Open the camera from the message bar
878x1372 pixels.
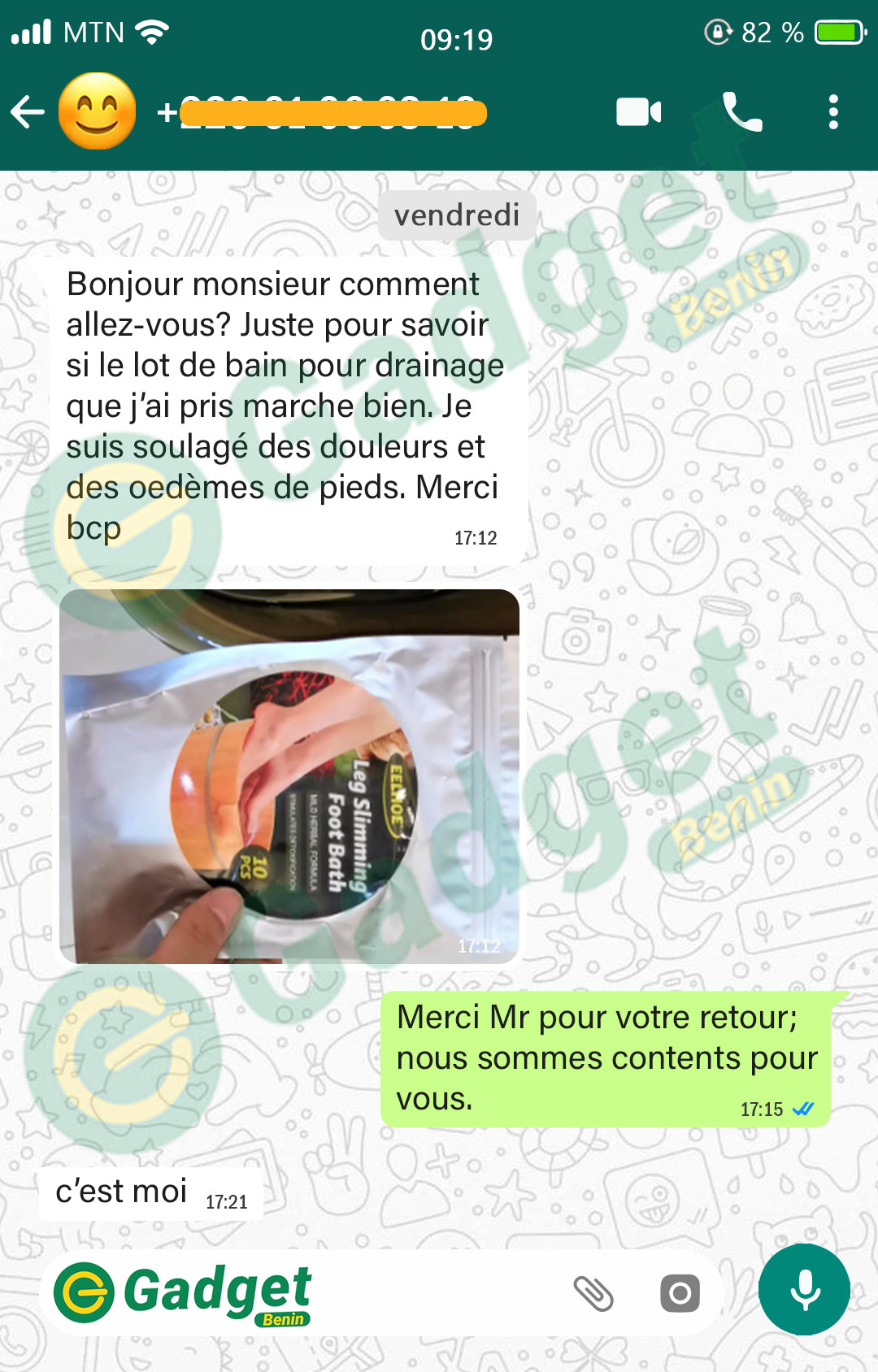coord(680,1293)
